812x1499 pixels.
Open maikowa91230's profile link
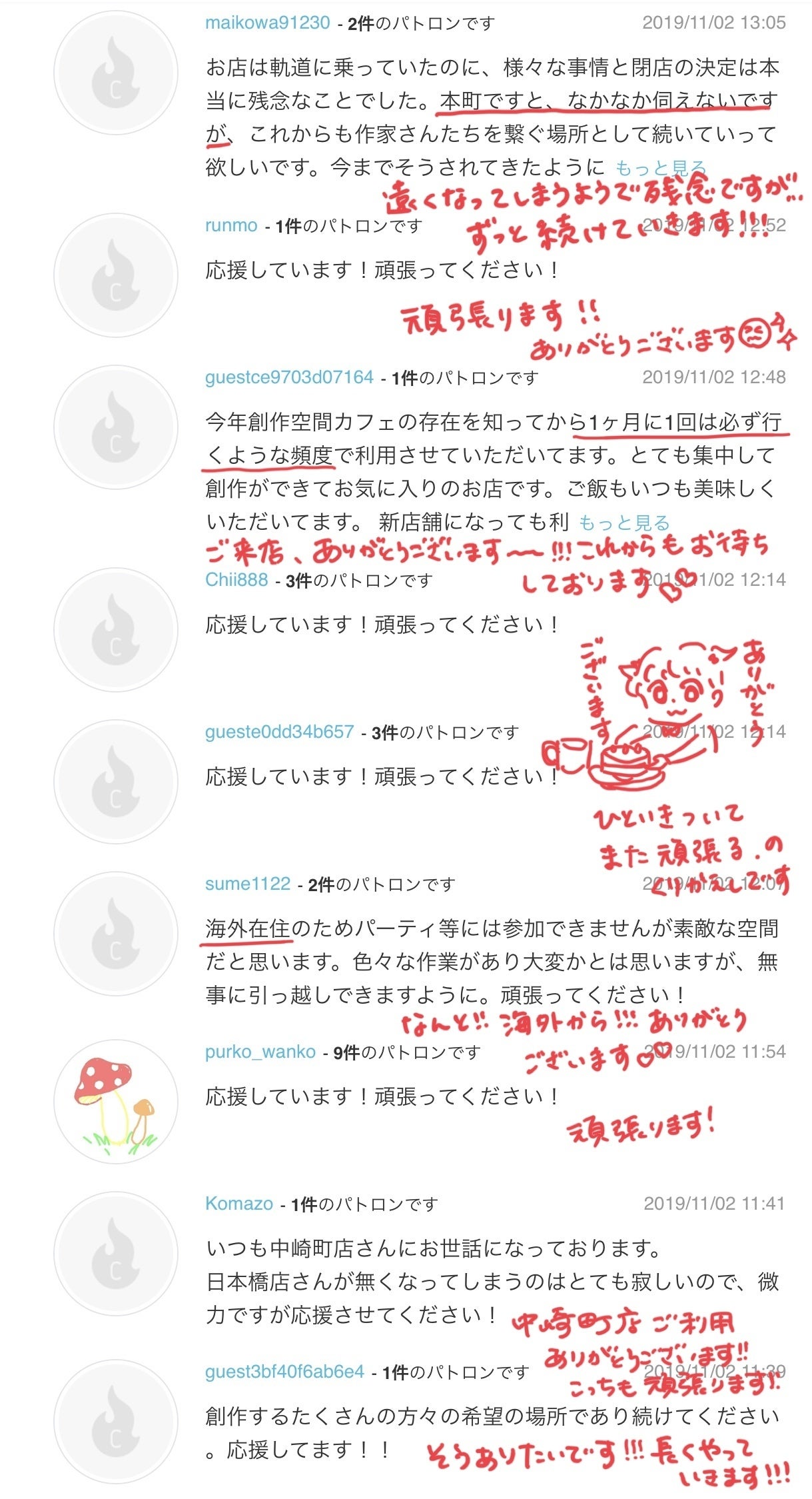tap(267, 23)
